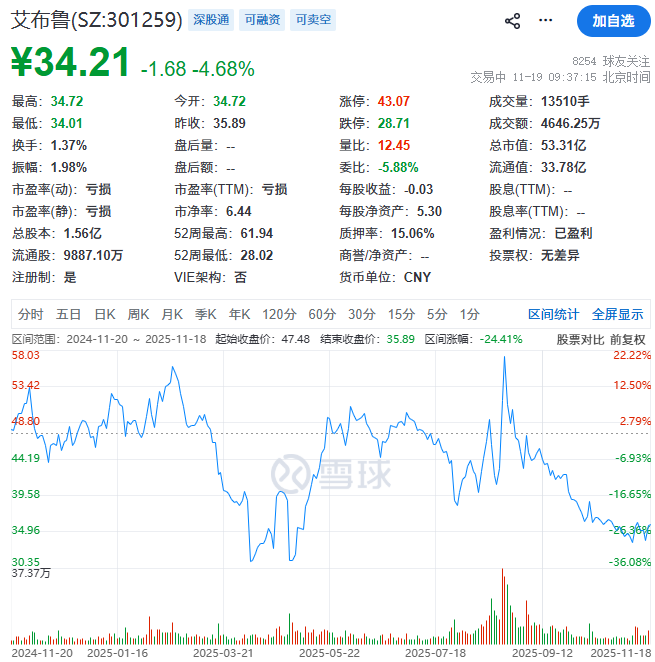Switch to 120分 interval
The width and height of the screenshot is (655, 662).
[x=280, y=314]
